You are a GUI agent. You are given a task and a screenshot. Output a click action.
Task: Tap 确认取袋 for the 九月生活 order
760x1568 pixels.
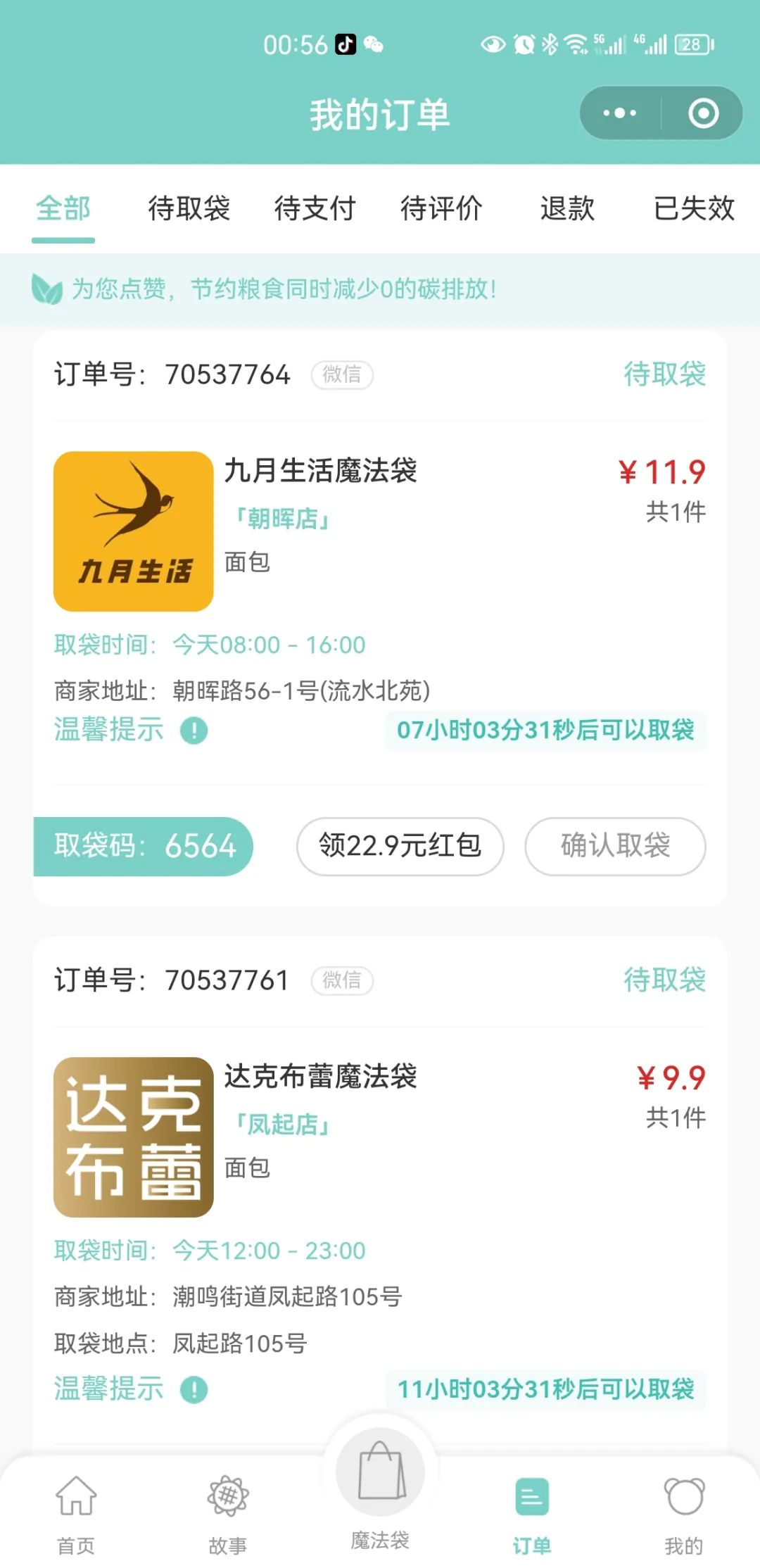pos(615,846)
